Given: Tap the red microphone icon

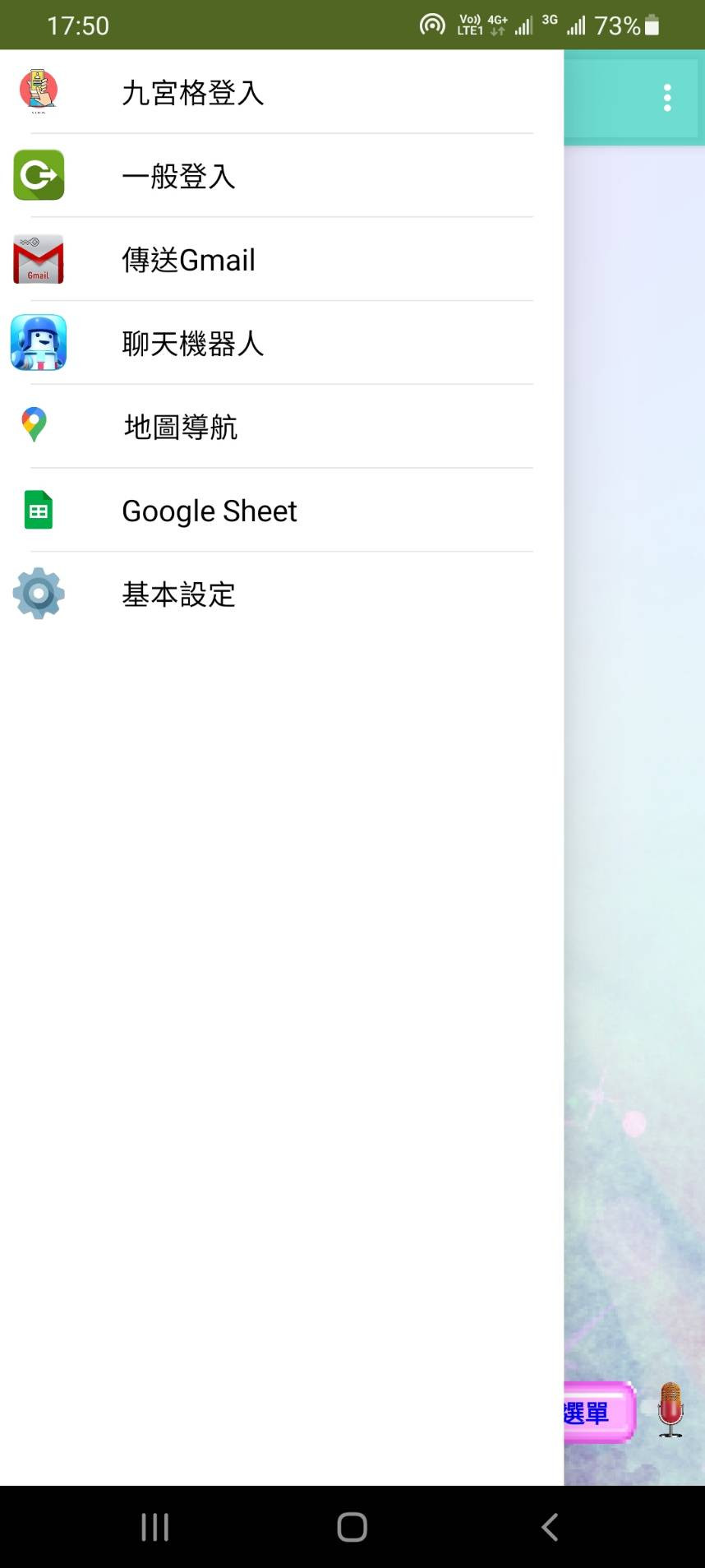Looking at the screenshot, I should [x=670, y=1409].
